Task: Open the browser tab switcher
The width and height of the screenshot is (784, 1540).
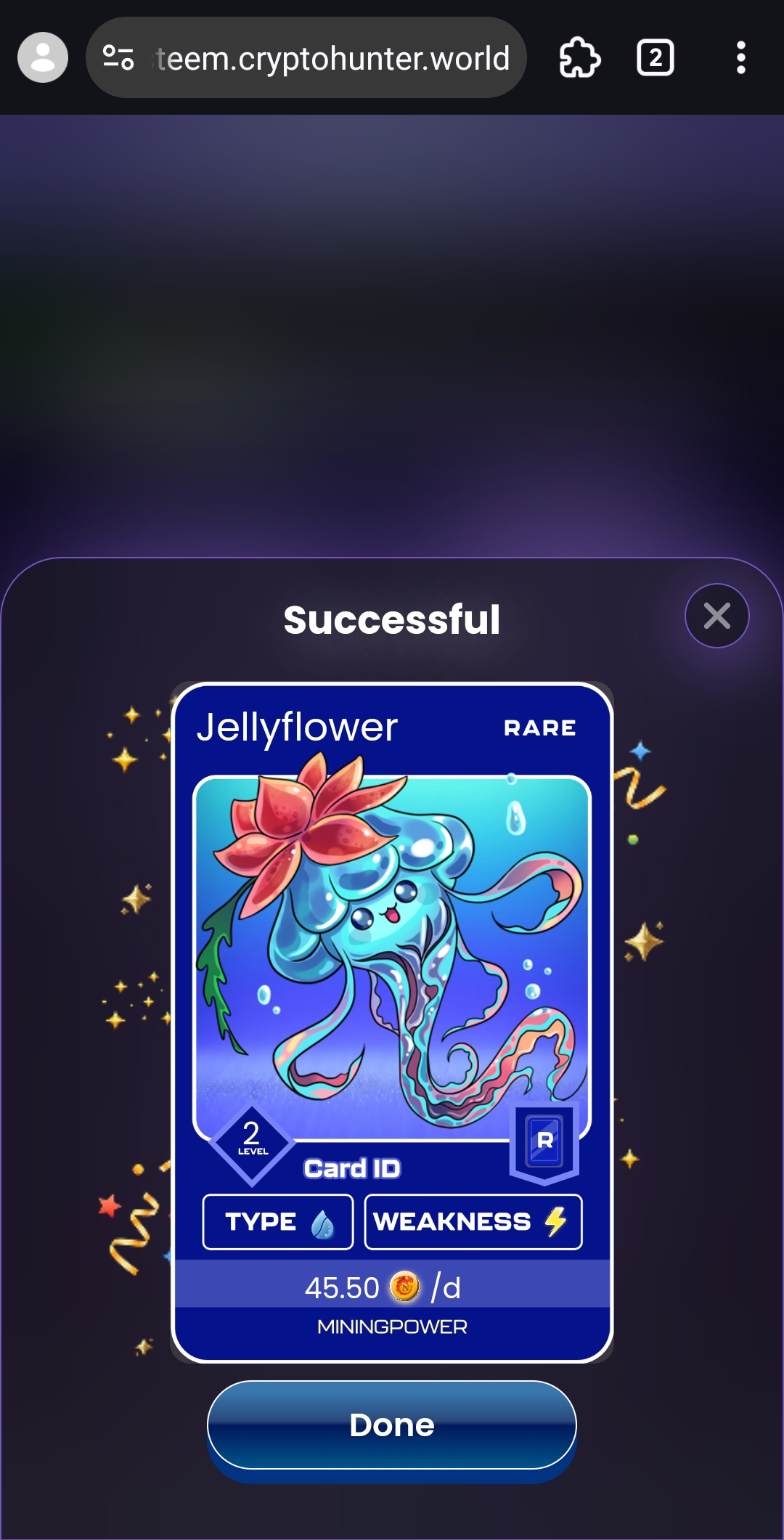Action: pos(655,57)
